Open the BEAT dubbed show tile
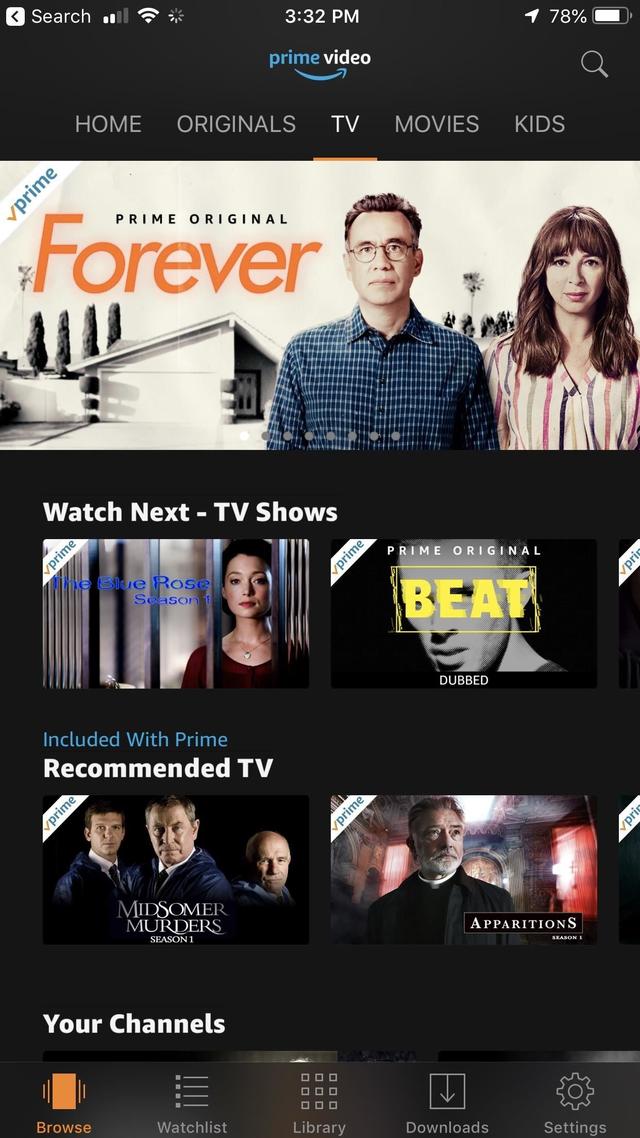Screen dimensions: 640x1138 click(x=464, y=613)
